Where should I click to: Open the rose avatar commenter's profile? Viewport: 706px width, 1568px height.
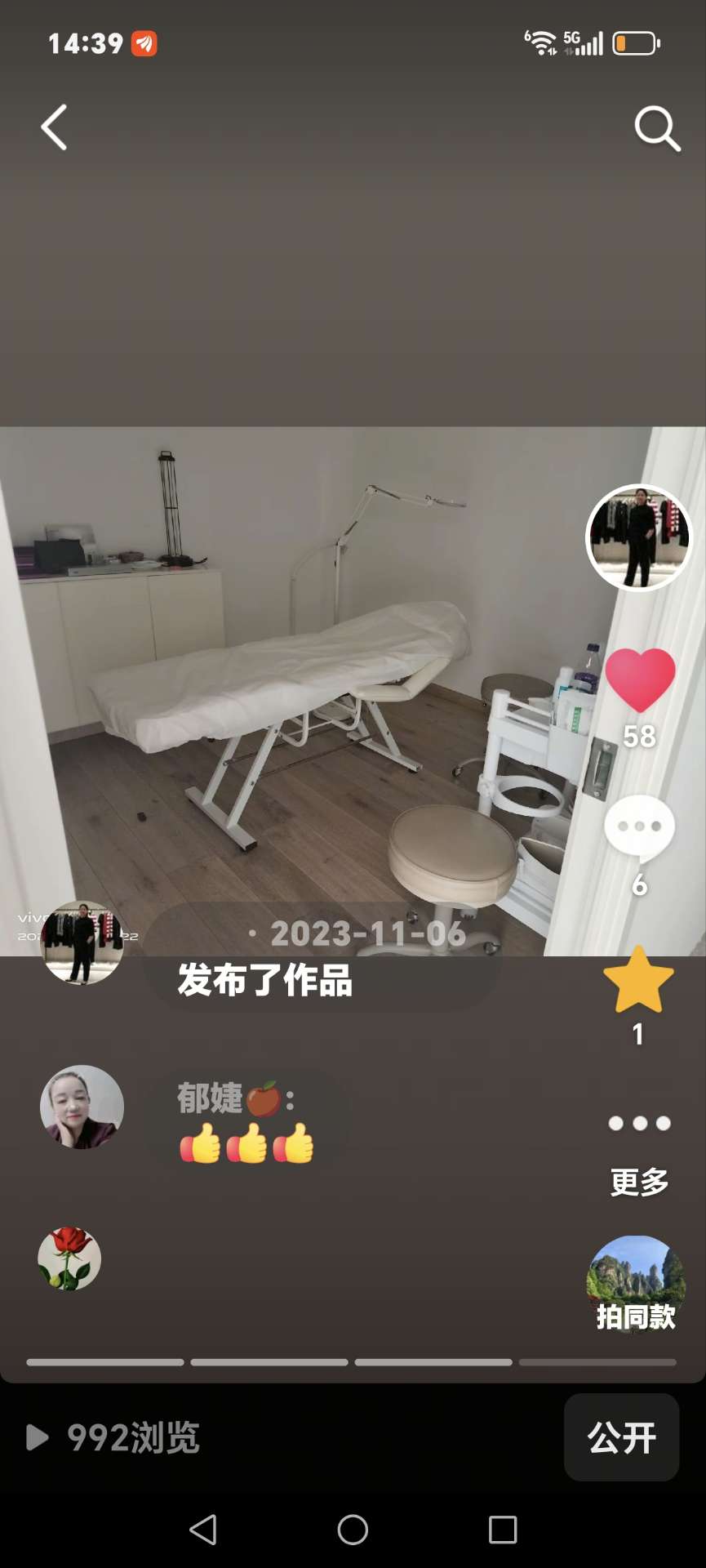click(x=69, y=1258)
